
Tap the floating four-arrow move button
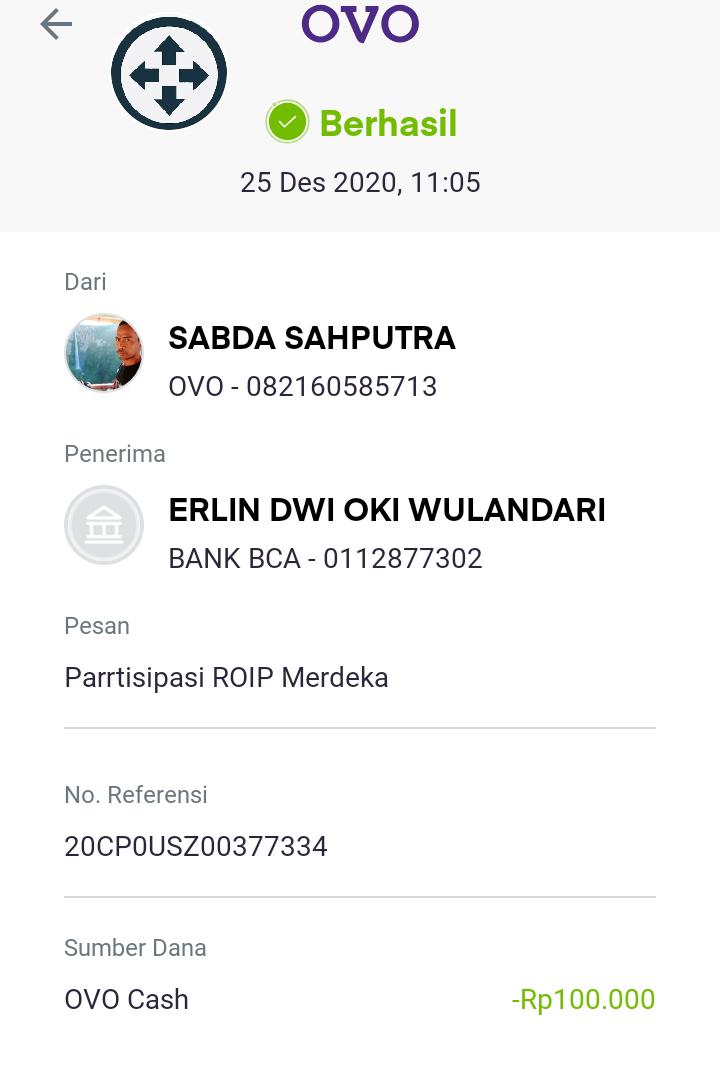pos(169,73)
